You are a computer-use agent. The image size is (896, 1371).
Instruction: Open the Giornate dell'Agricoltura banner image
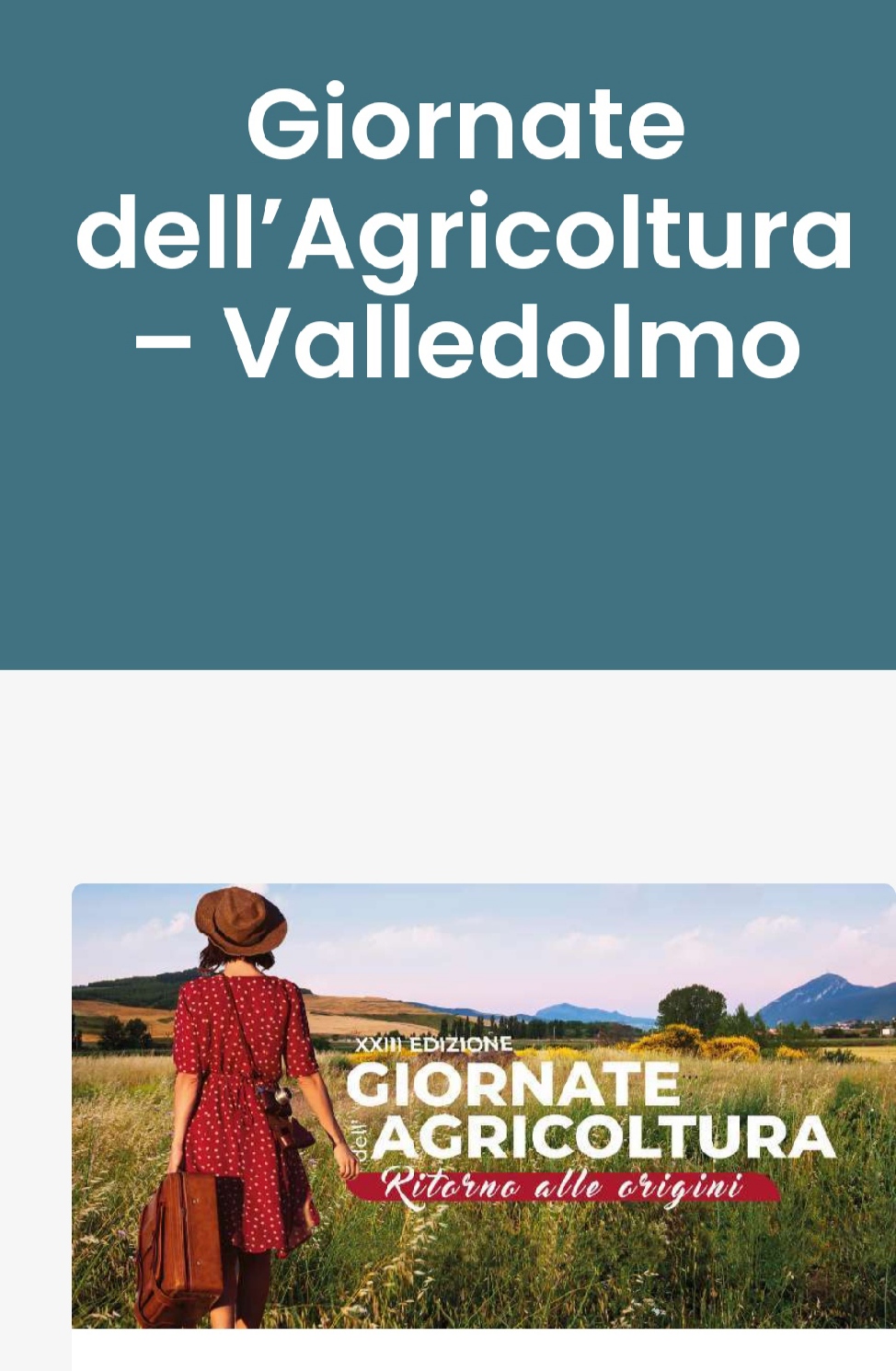[484, 1106]
